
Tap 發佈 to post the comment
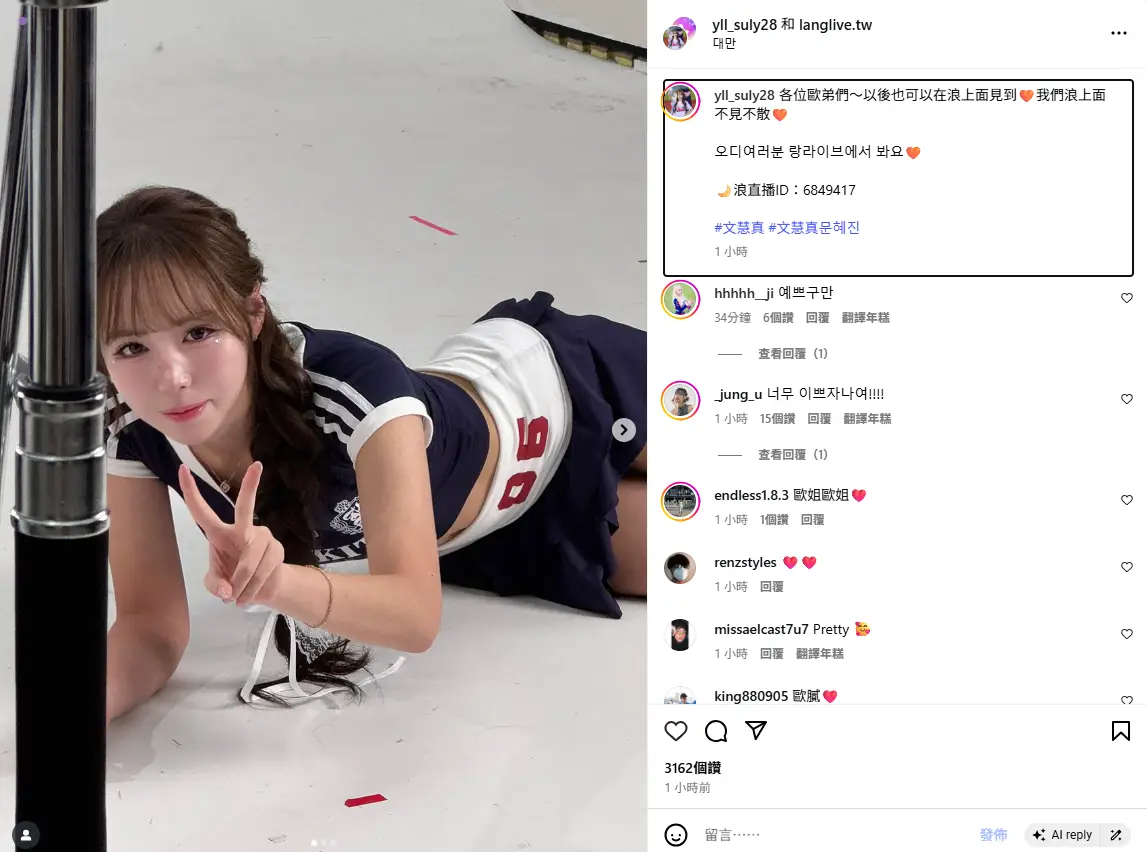tap(993, 834)
